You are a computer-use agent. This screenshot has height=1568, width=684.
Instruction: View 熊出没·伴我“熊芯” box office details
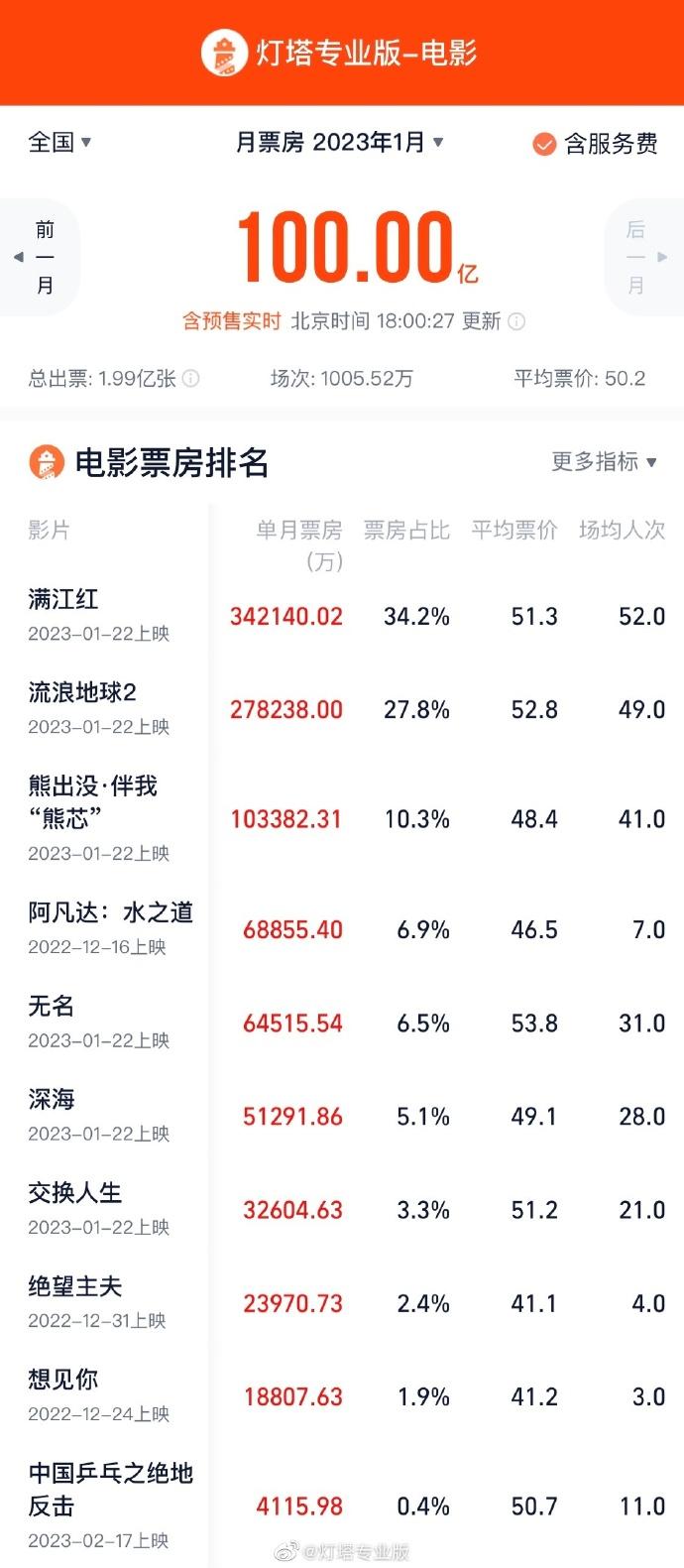[92, 801]
